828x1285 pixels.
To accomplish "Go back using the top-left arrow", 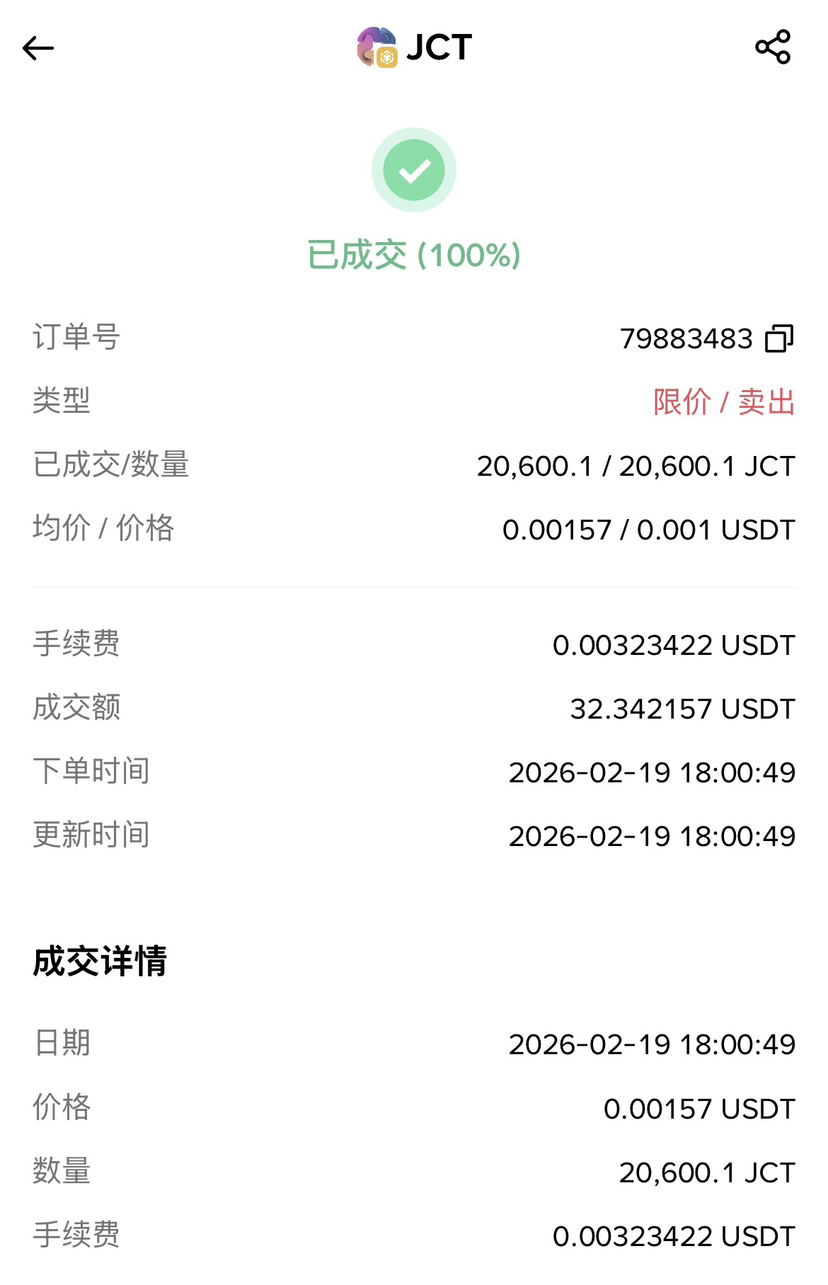I will tap(38, 48).
